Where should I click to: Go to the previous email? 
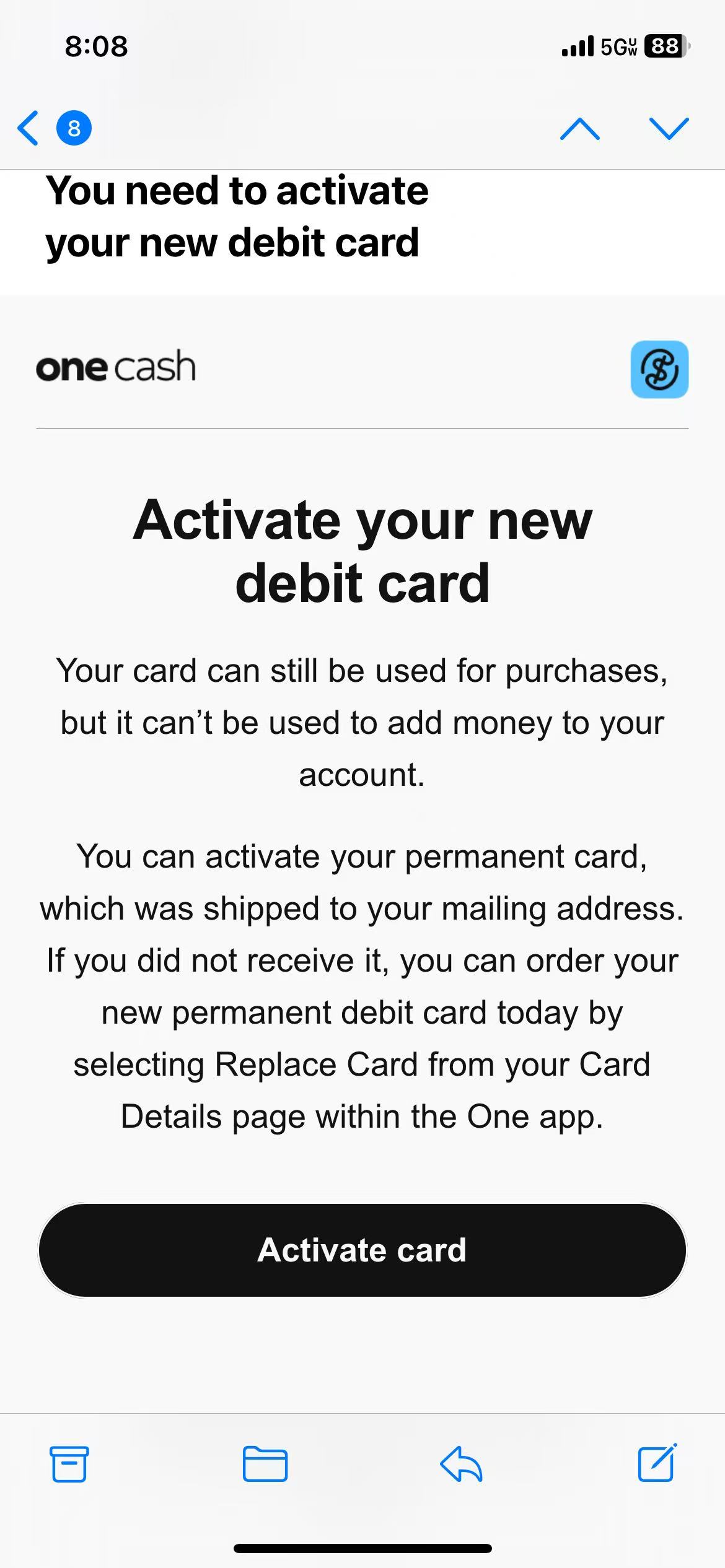tap(579, 128)
